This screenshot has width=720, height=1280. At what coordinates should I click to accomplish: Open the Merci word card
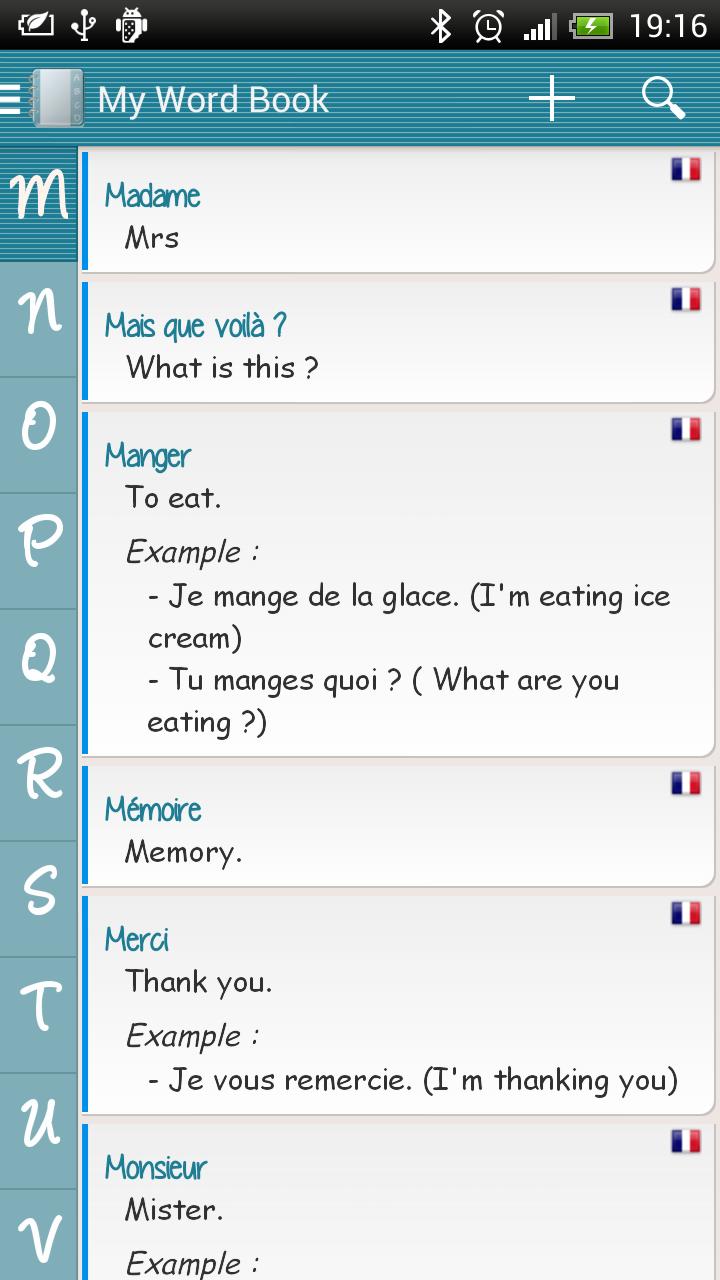pos(400,1005)
